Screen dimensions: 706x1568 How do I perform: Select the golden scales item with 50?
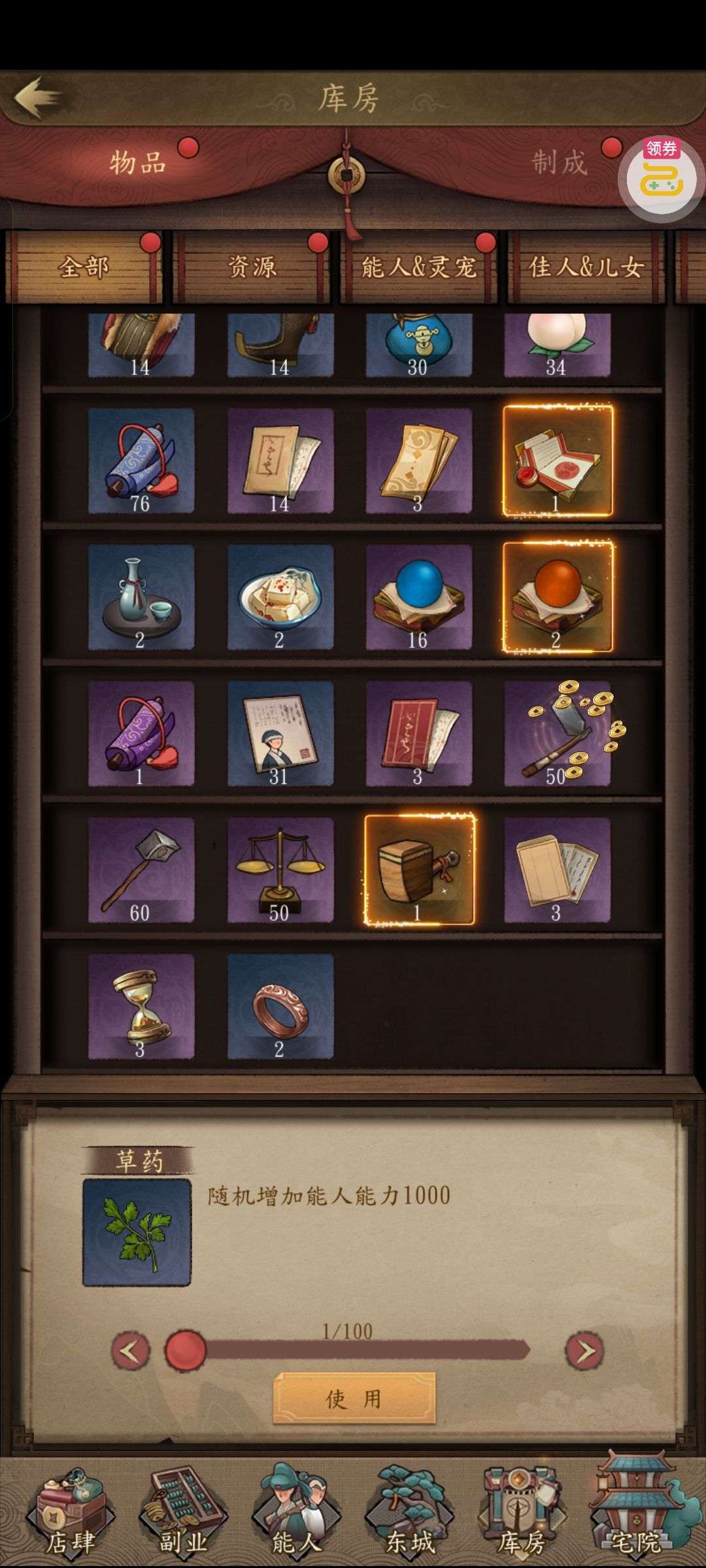280,870
